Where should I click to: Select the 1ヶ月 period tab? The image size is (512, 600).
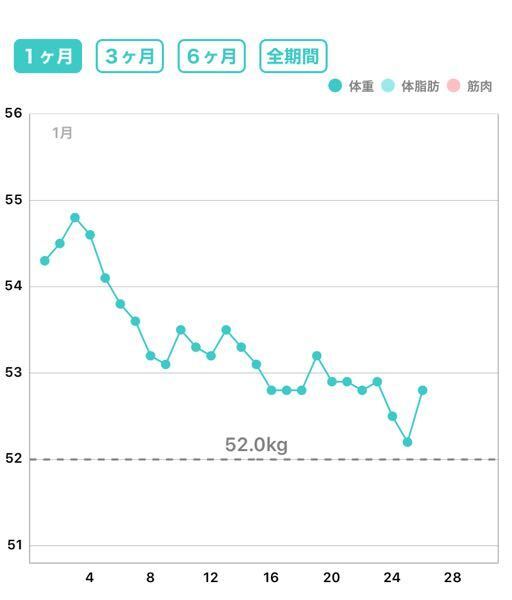point(48,56)
